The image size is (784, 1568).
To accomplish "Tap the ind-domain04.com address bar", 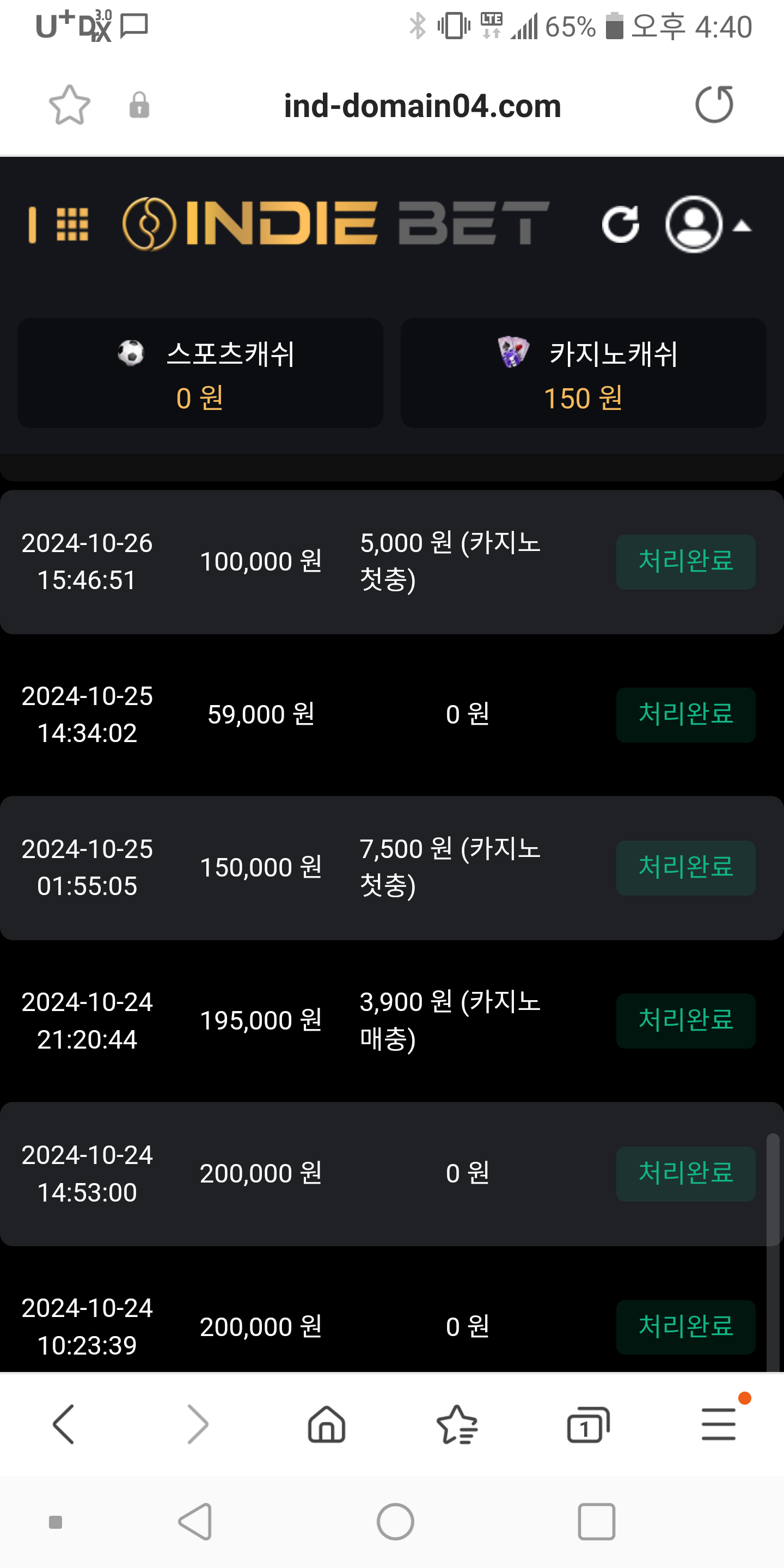I will 422,106.
